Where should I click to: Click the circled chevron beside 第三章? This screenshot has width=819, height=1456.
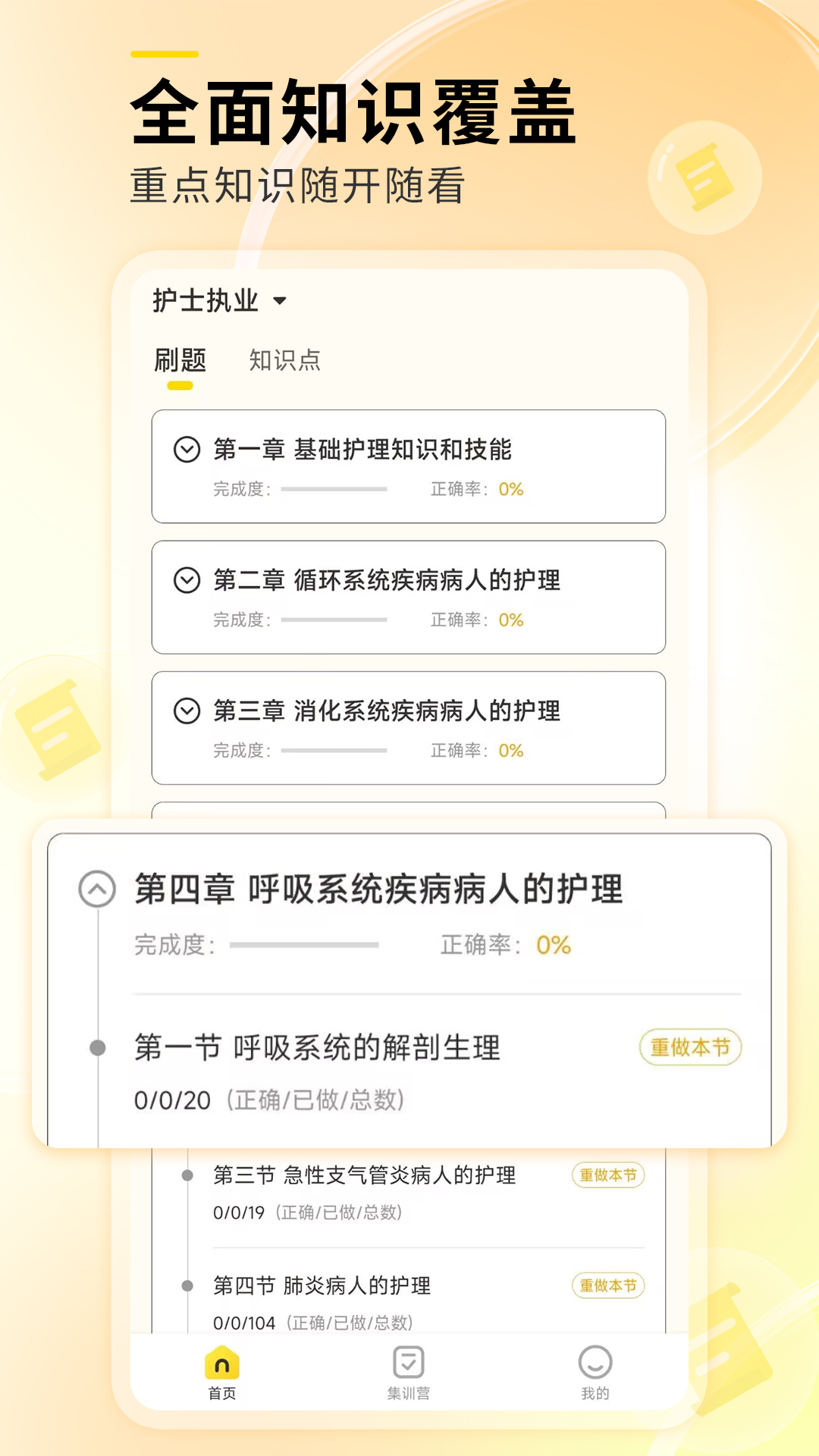coord(186,711)
